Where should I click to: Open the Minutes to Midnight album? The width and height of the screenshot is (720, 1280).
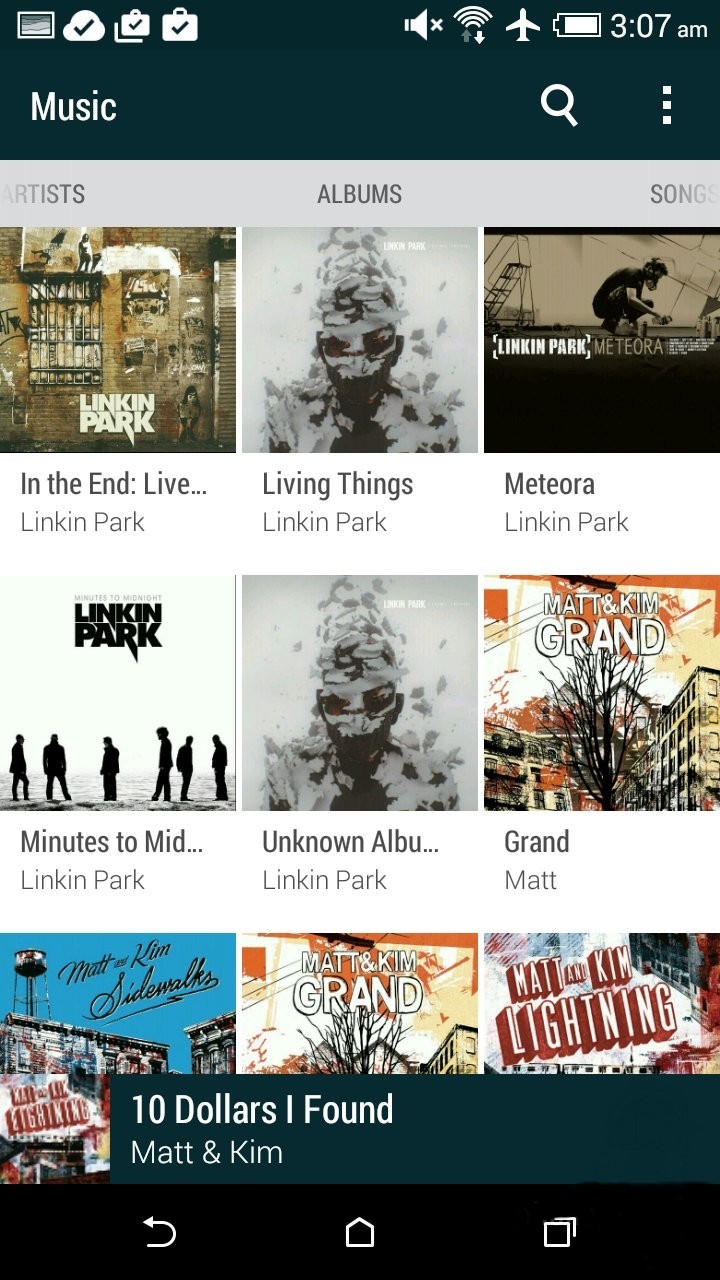118,738
